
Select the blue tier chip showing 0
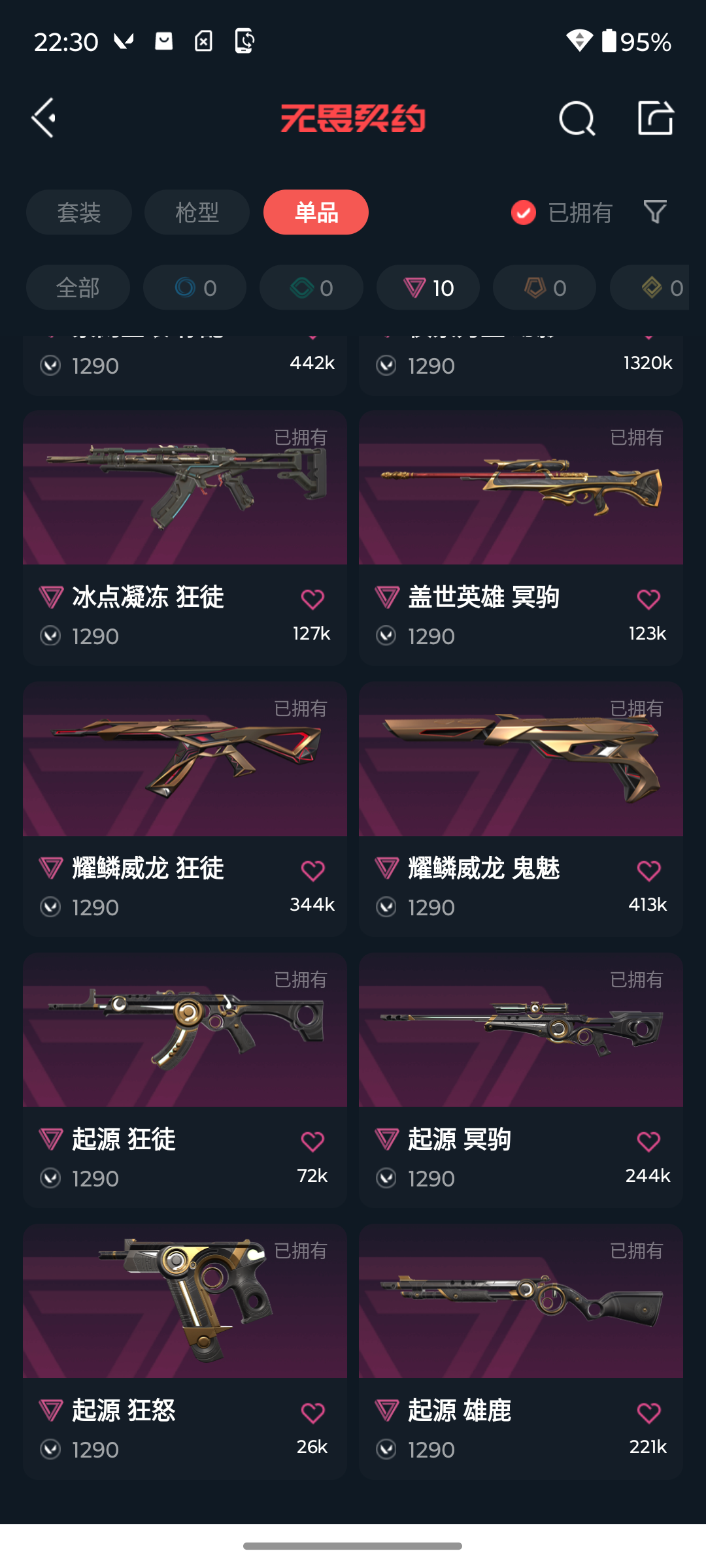195,287
